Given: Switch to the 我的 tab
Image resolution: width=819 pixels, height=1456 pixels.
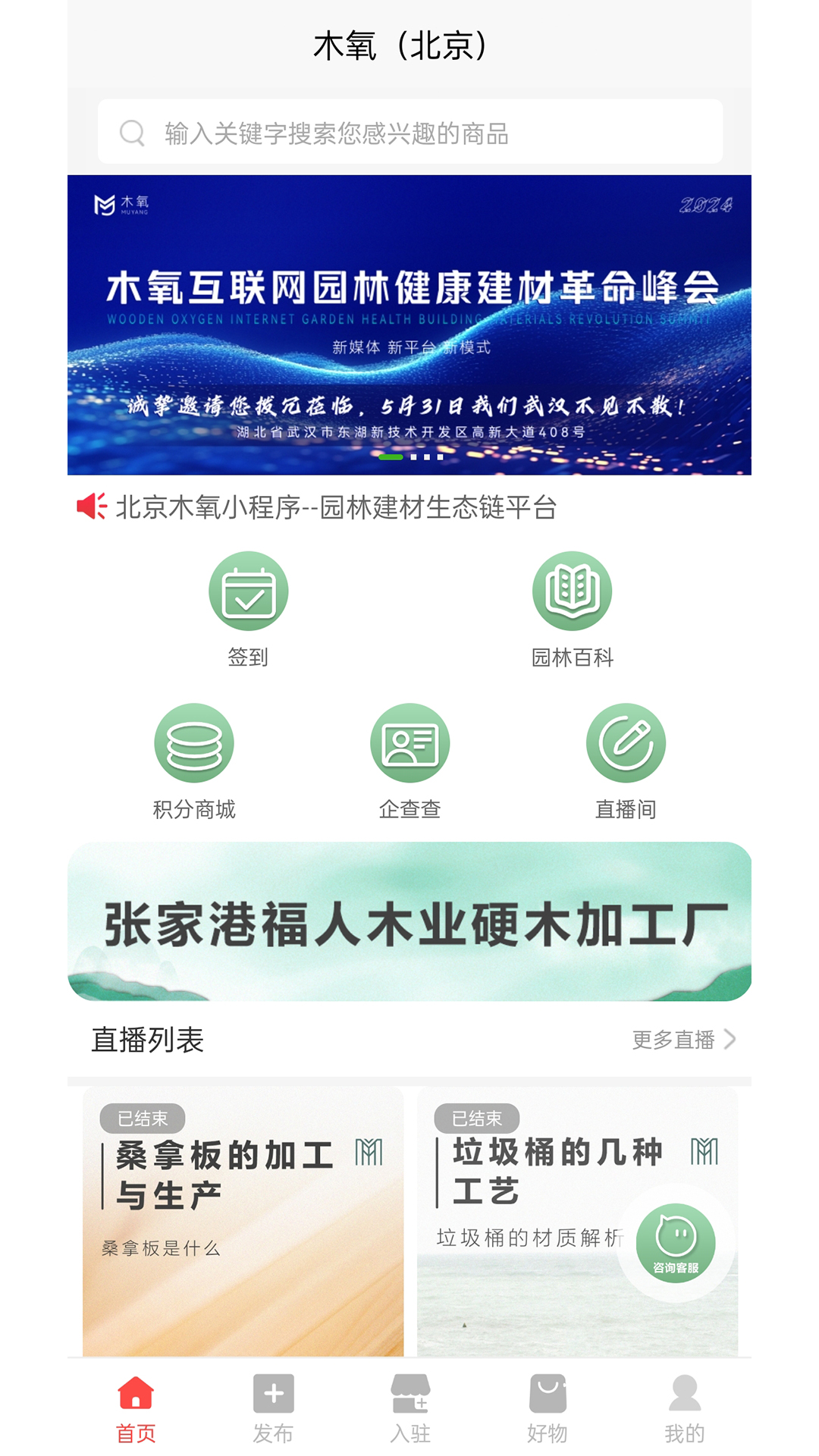Looking at the screenshot, I should (x=684, y=1408).
